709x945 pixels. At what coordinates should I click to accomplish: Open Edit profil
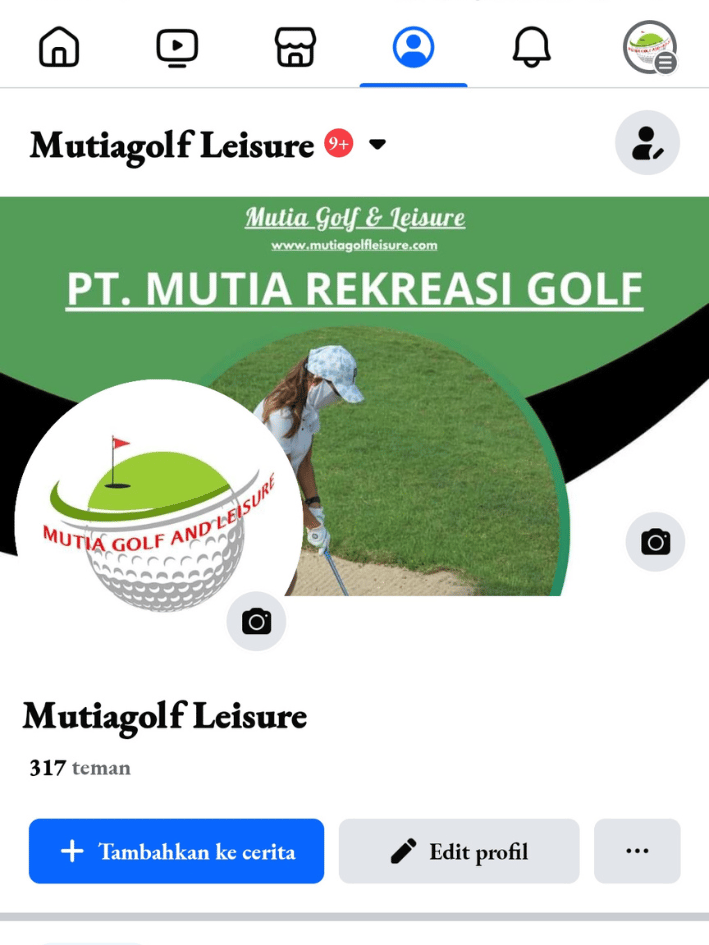[459, 851]
